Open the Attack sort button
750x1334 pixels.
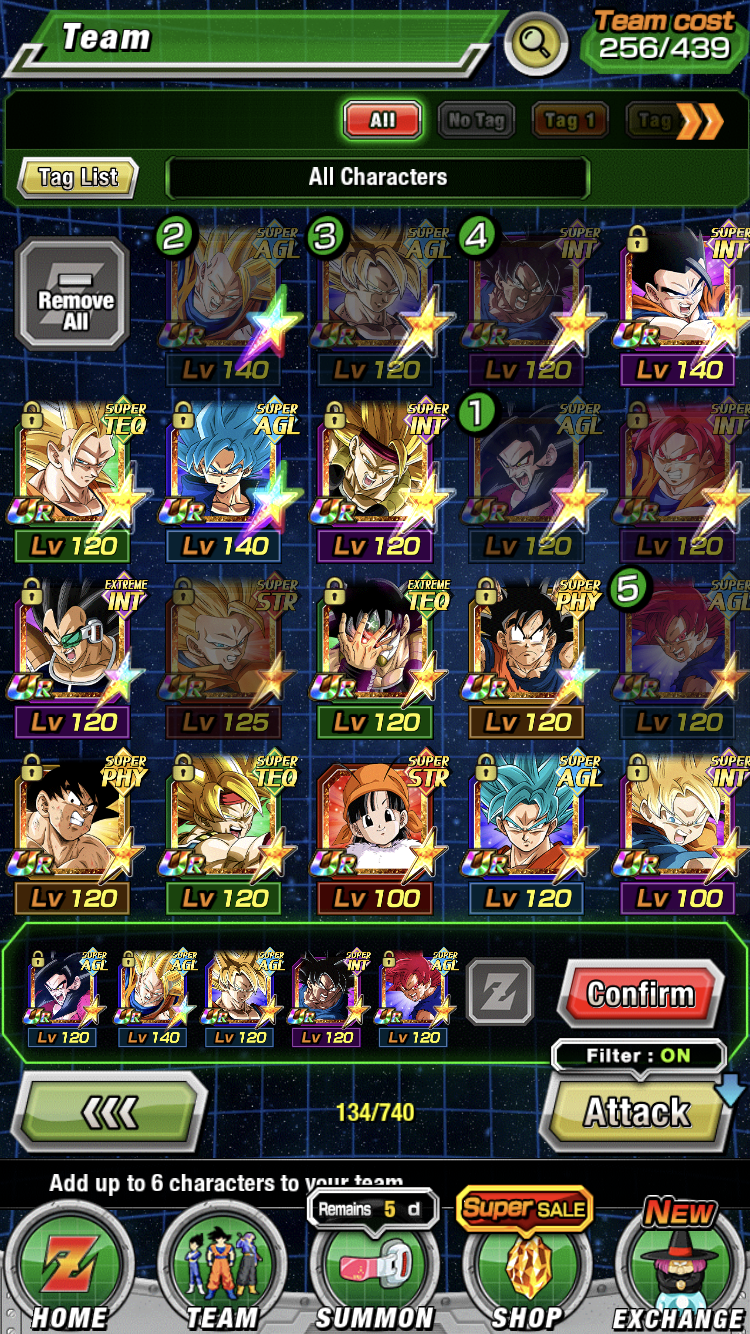coord(637,1110)
